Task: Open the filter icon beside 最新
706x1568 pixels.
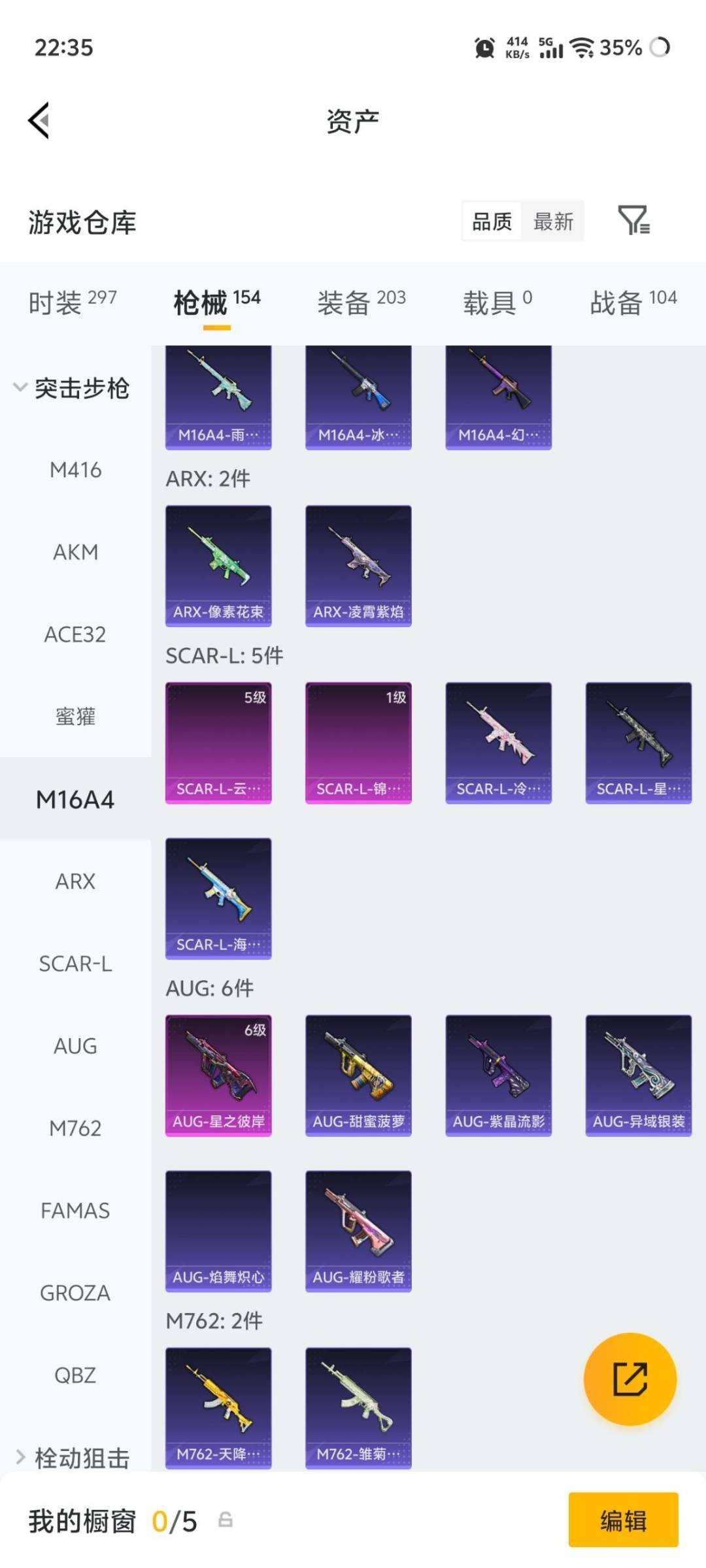Action: pyautogui.click(x=633, y=220)
